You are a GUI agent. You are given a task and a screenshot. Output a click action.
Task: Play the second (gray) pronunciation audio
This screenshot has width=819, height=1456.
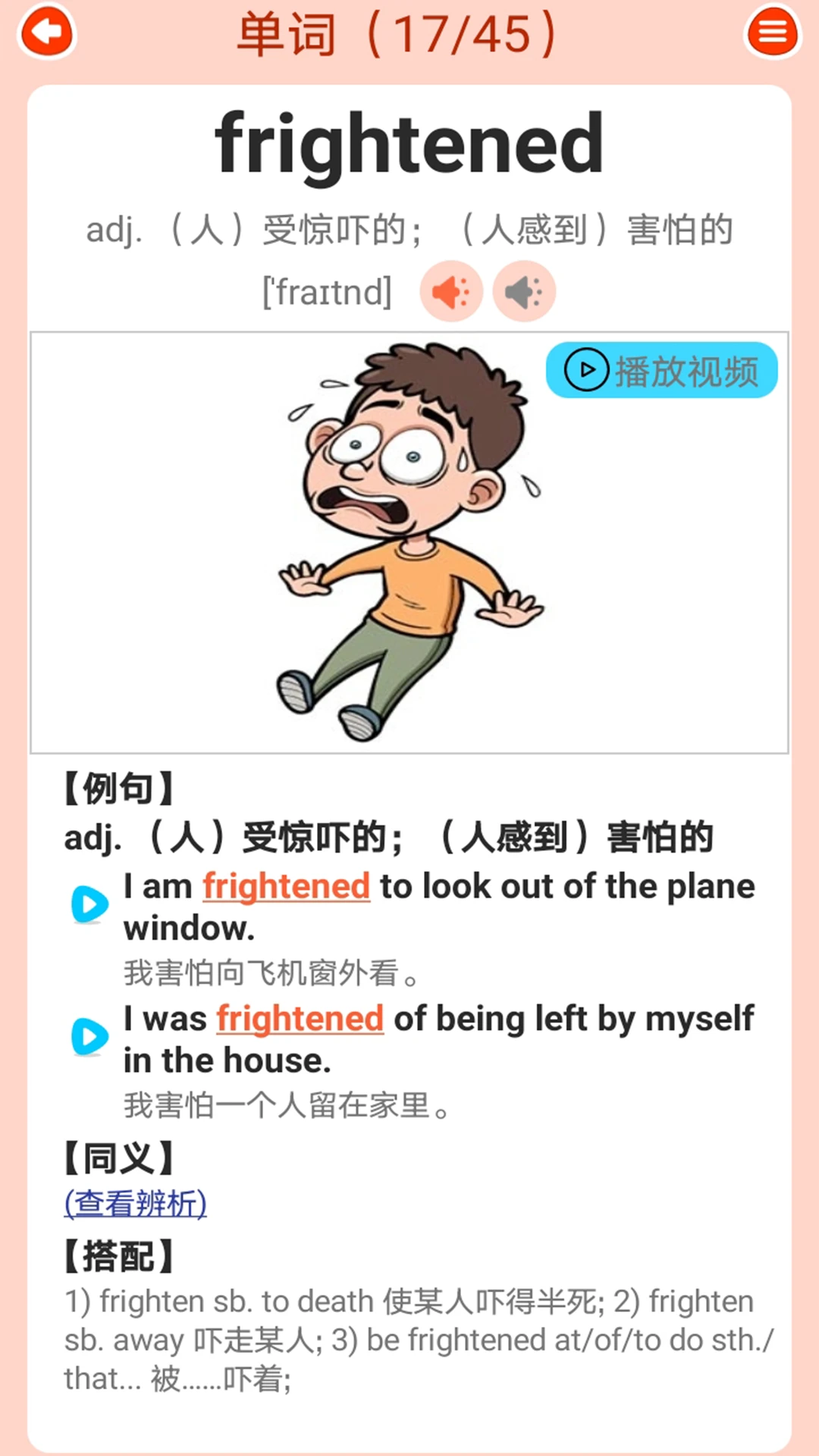524,292
